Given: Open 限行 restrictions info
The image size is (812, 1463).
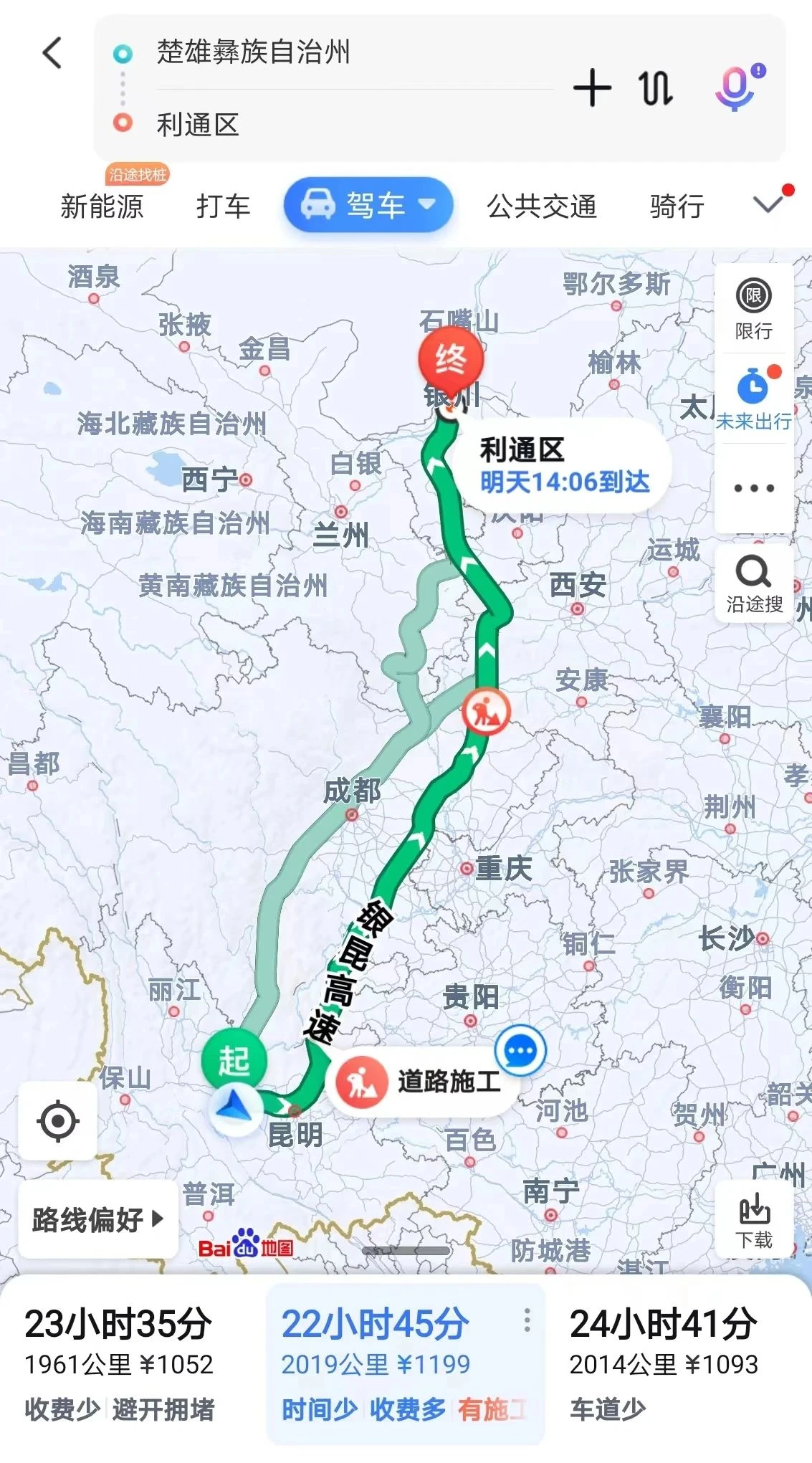Looking at the screenshot, I should 753,309.
